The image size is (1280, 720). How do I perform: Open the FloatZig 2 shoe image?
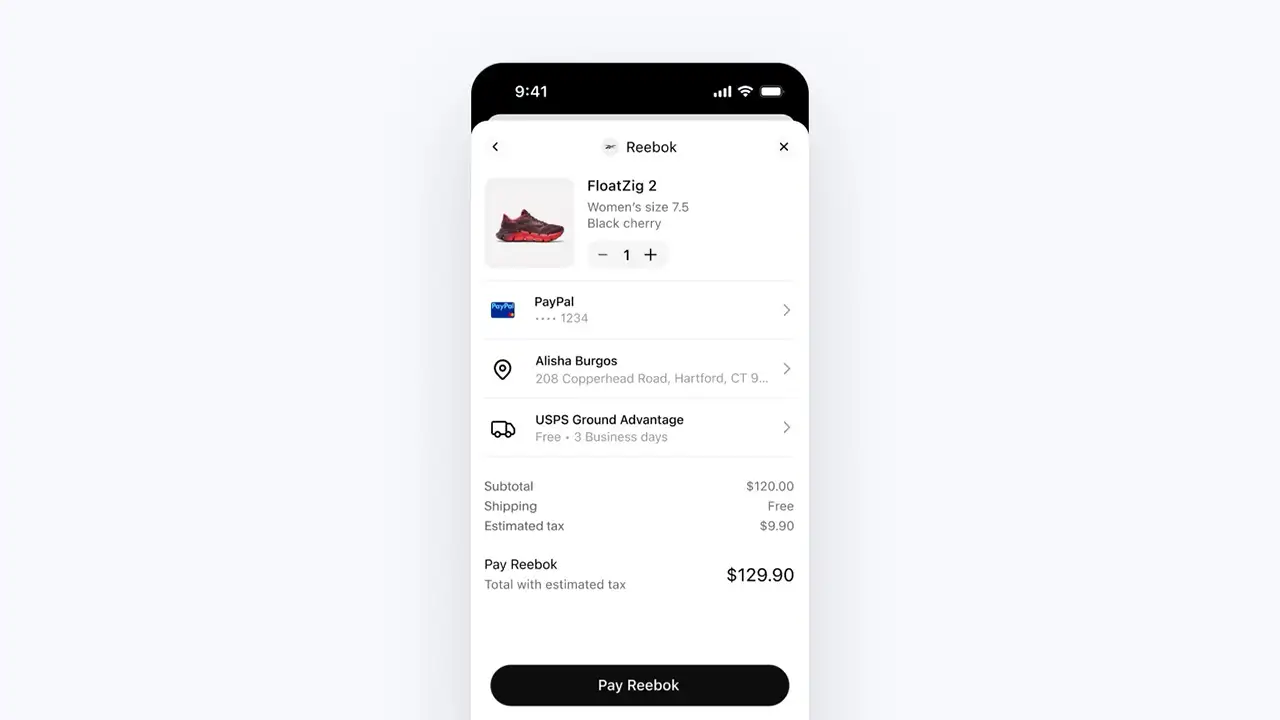tap(530, 223)
